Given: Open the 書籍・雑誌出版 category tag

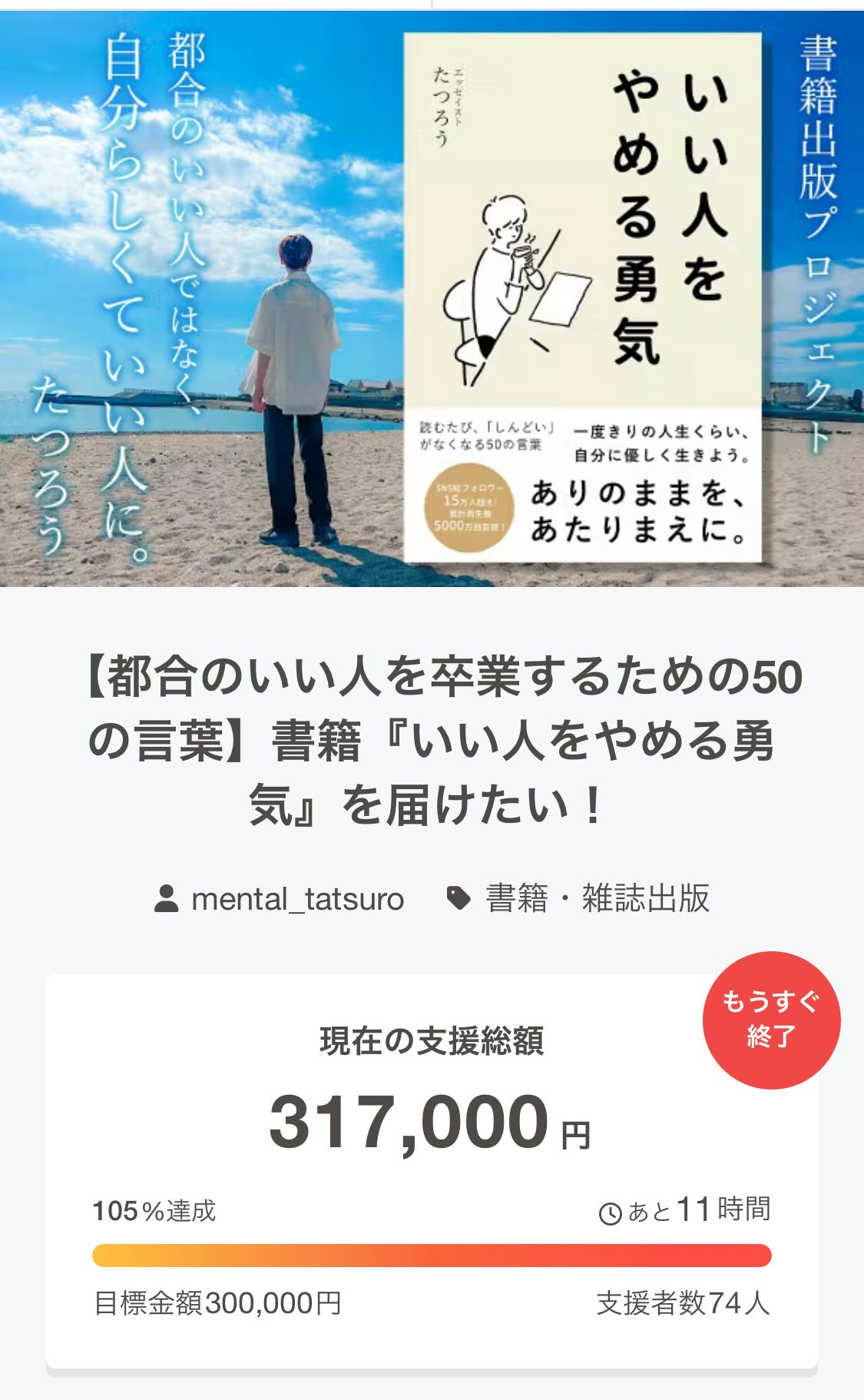Looking at the screenshot, I should (x=597, y=898).
